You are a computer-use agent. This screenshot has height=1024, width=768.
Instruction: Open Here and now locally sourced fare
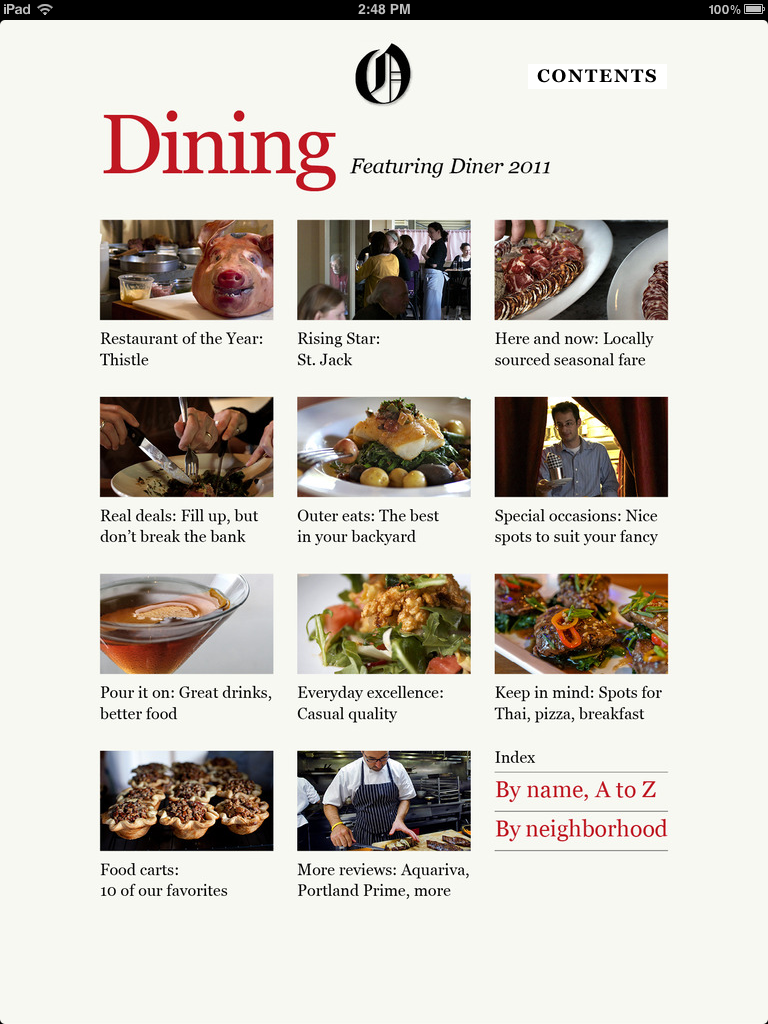click(581, 270)
